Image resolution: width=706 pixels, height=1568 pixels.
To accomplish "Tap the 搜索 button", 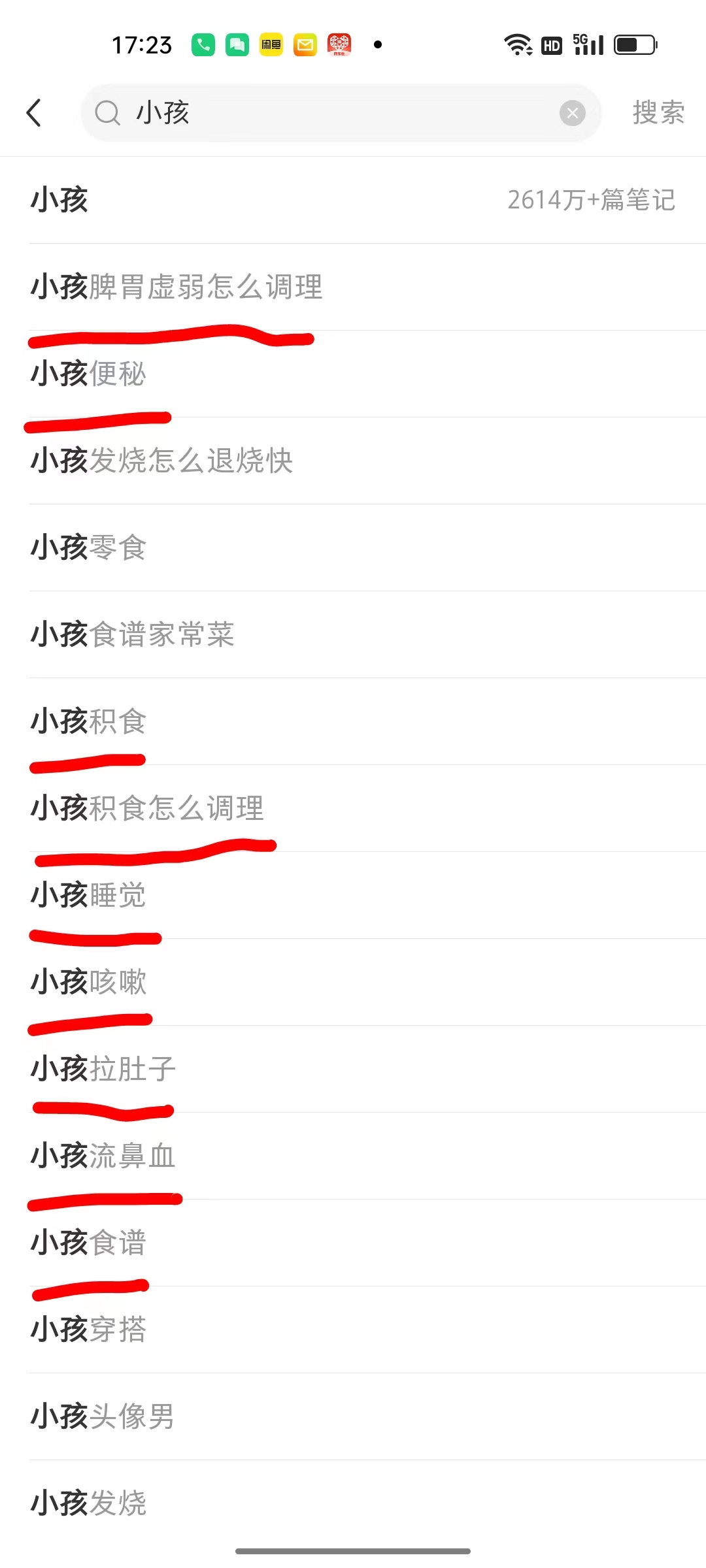I will (658, 112).
